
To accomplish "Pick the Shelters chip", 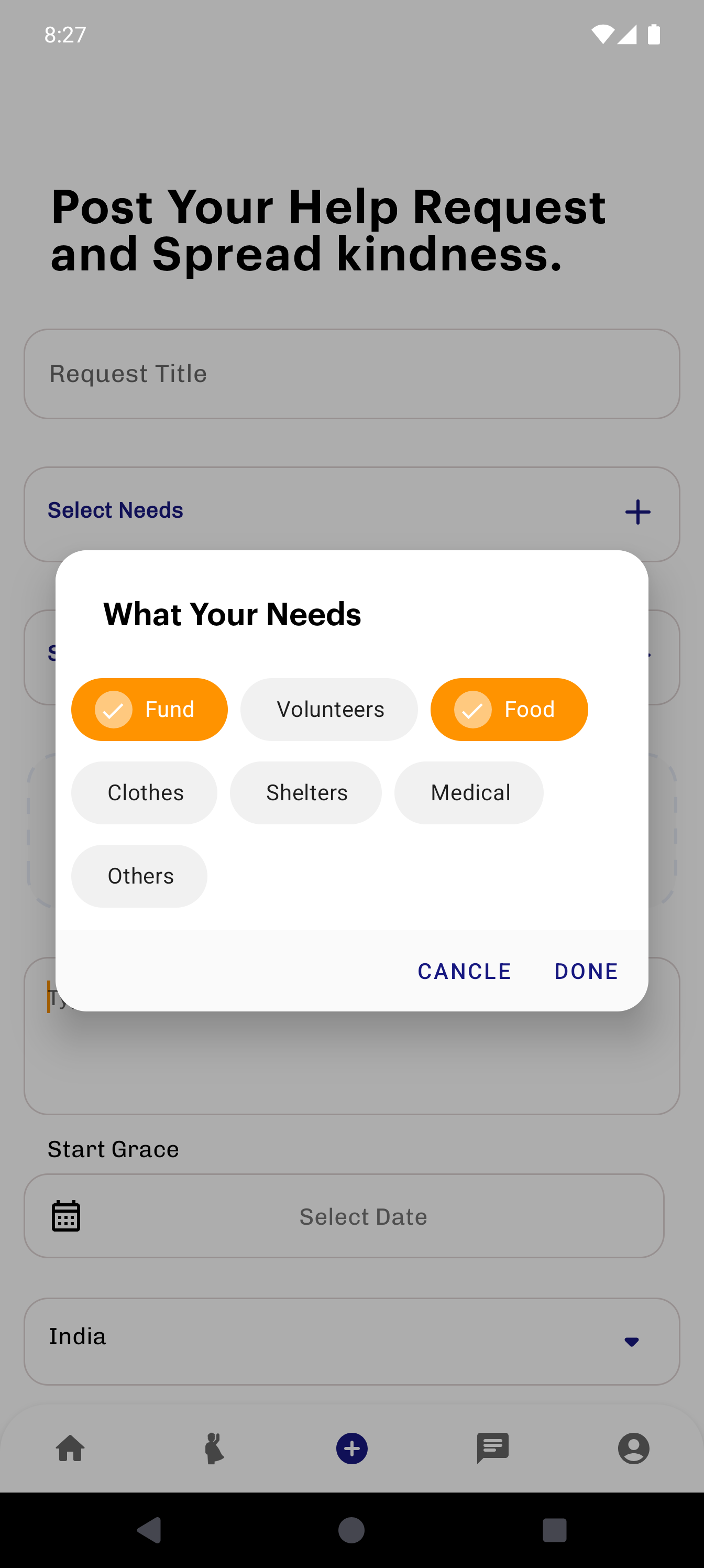I will pyautogui.click(x=305, y=792).
